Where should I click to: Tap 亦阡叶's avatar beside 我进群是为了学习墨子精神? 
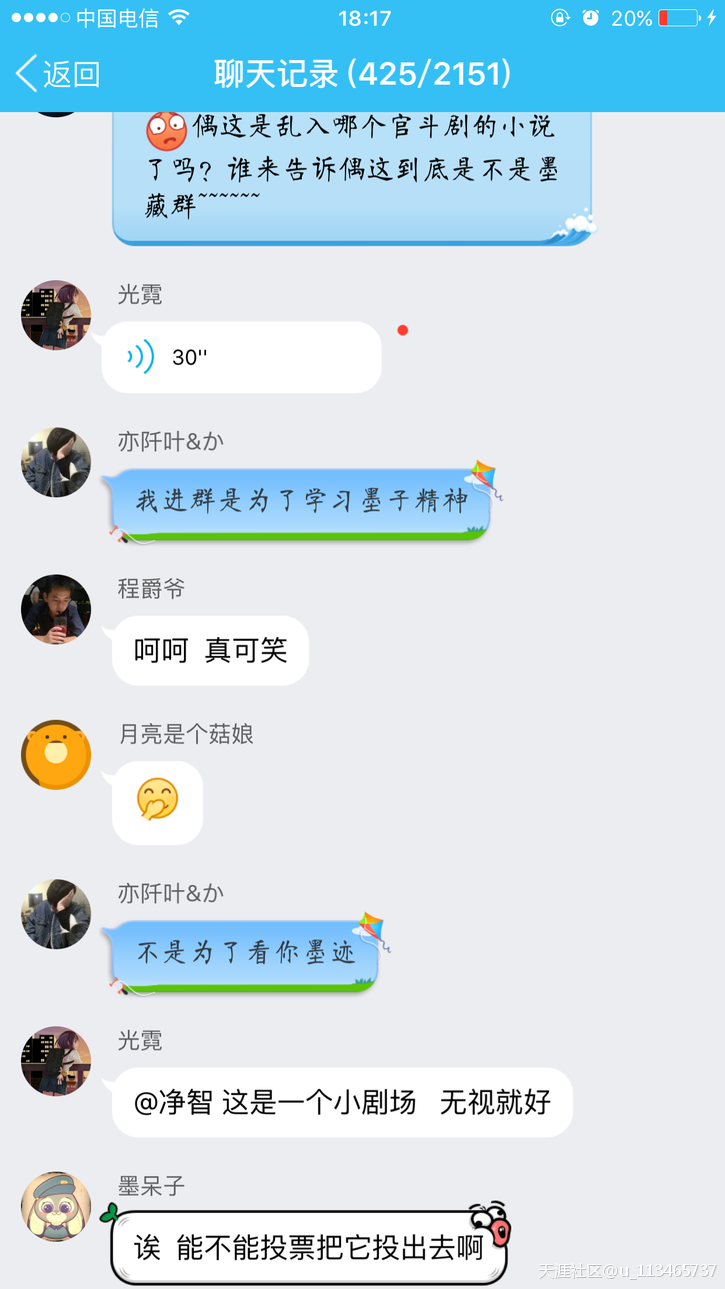pyautogui.click(x=56, y=462)
